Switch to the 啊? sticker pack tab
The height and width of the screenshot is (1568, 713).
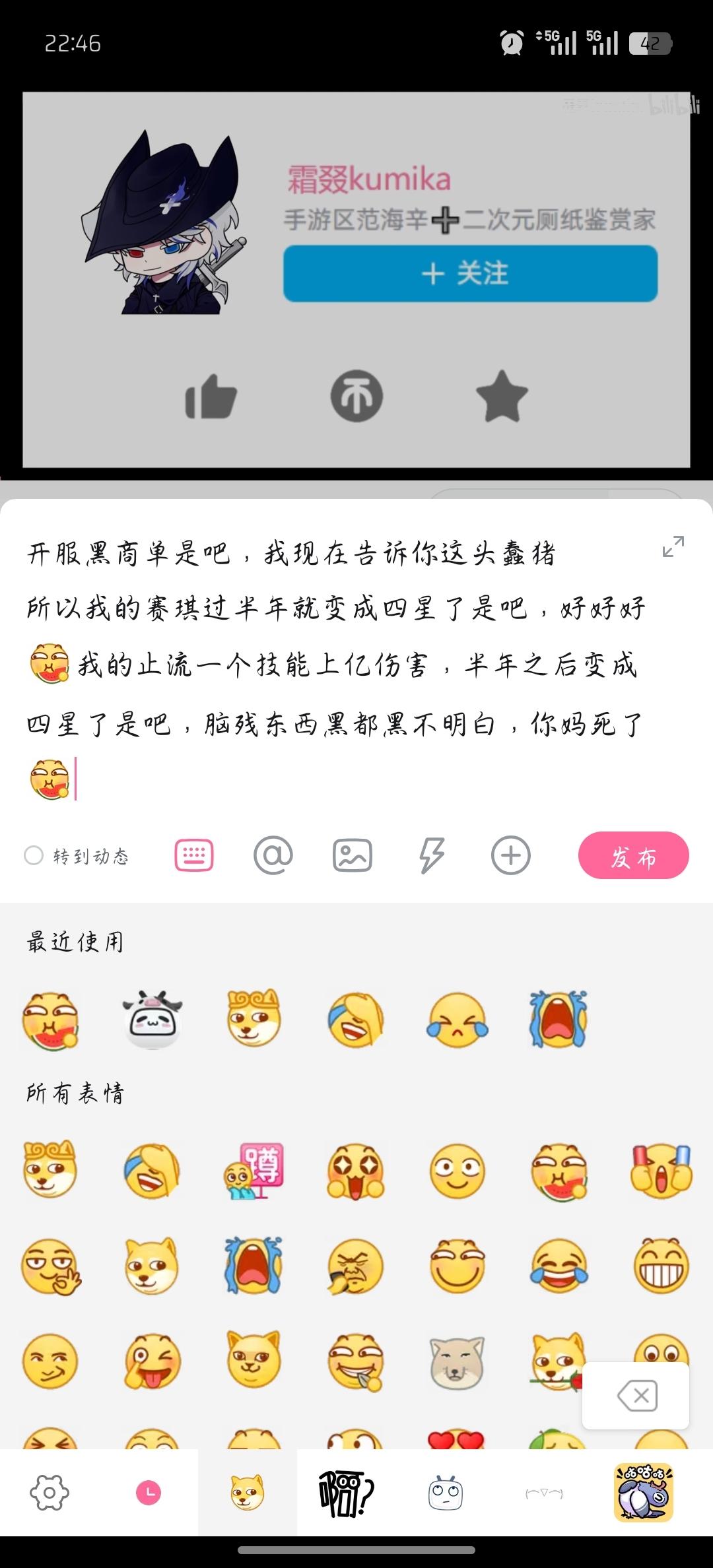point(346,1493)
